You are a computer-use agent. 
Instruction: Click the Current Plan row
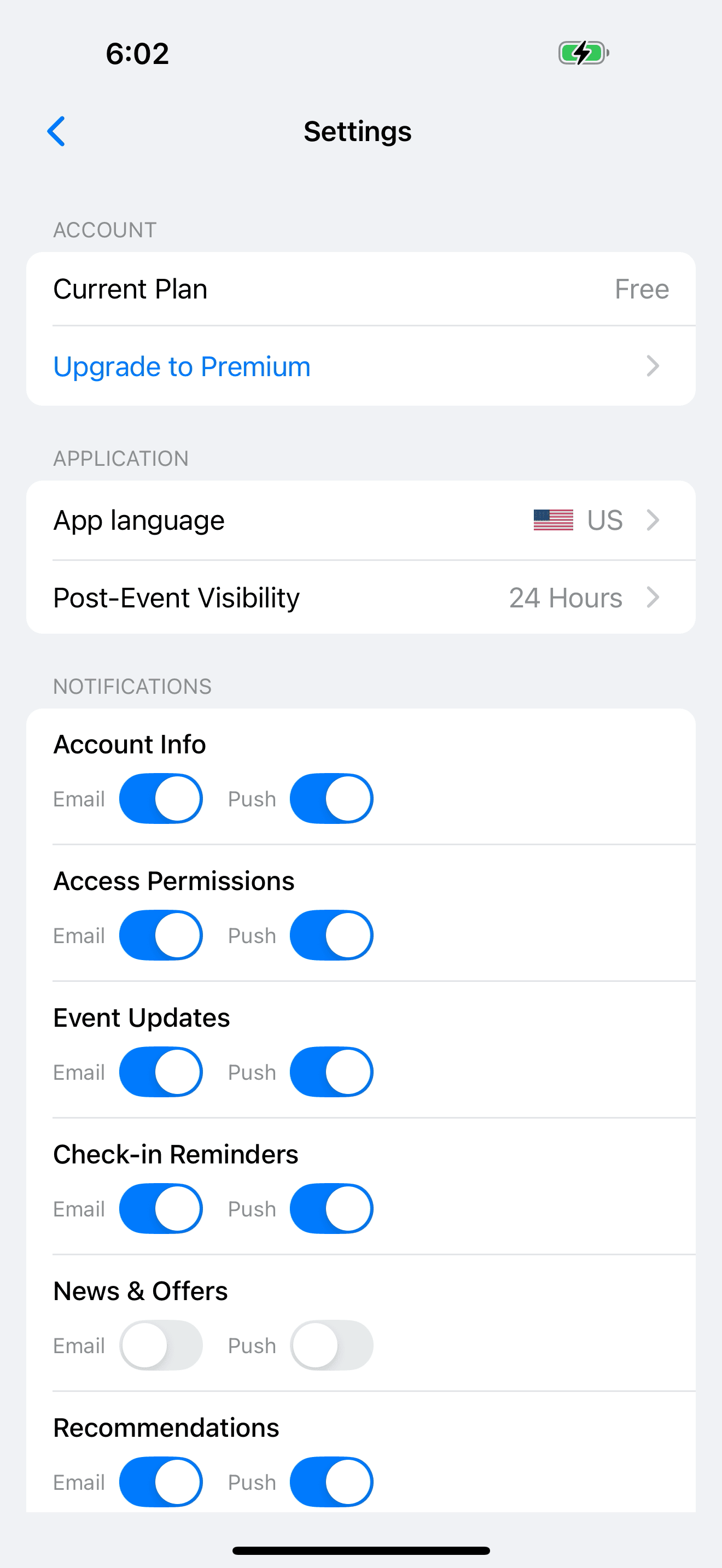tap(361, 289)
